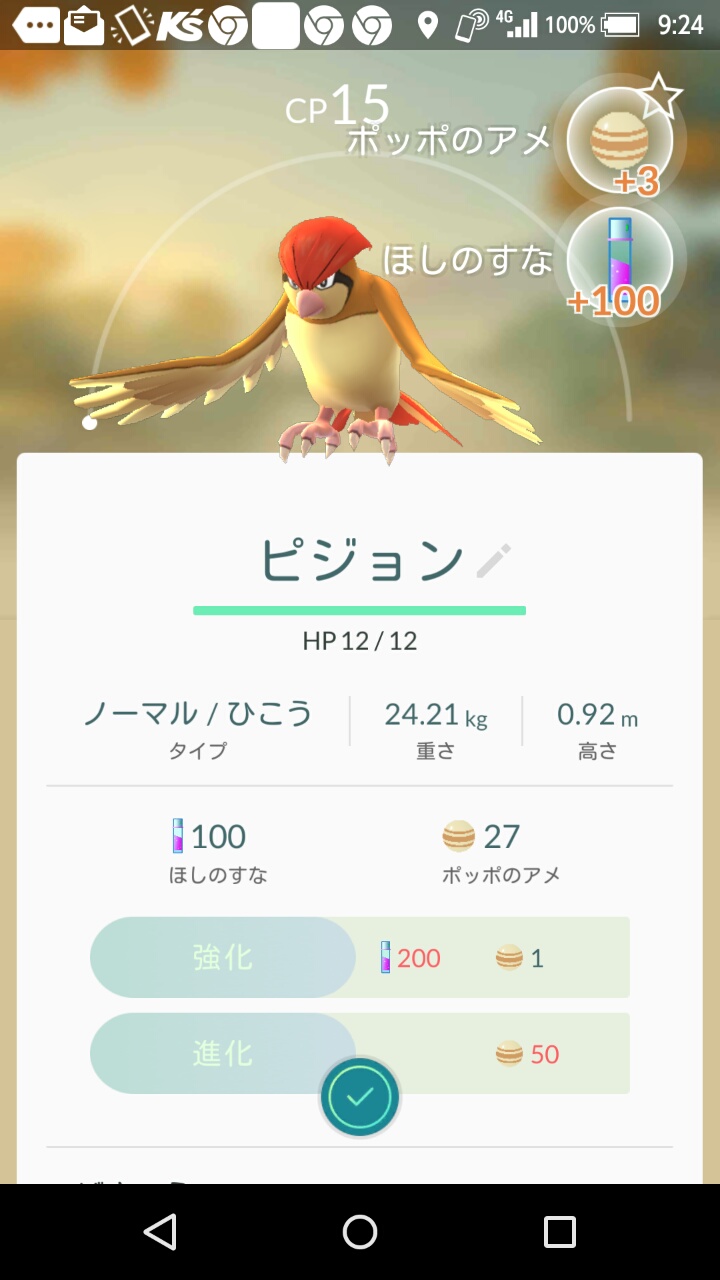This screenshot has width=720, height=1280.
Task: Confirm with the round checkmark button
Action: [360, 1097]
